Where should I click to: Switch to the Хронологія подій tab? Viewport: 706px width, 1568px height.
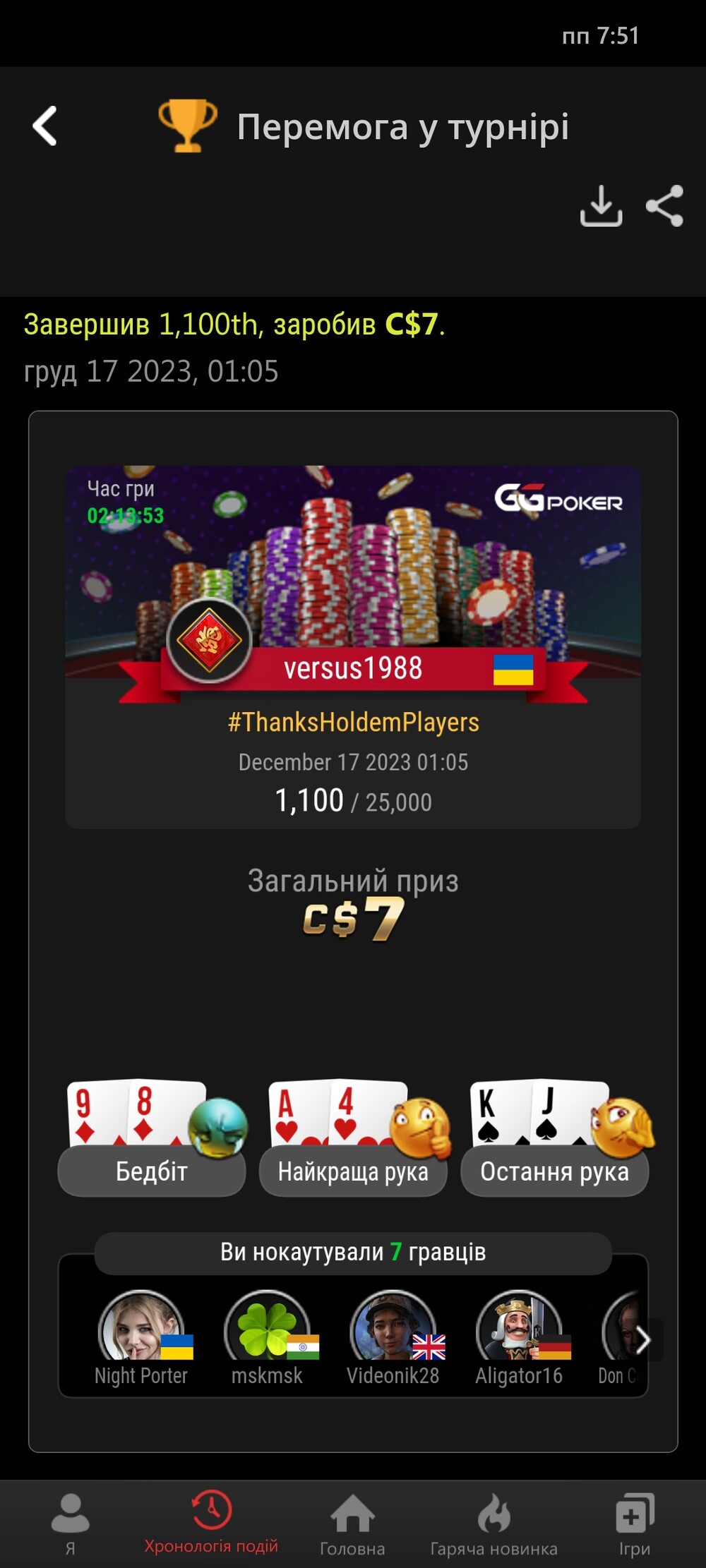pos(211,1524)
